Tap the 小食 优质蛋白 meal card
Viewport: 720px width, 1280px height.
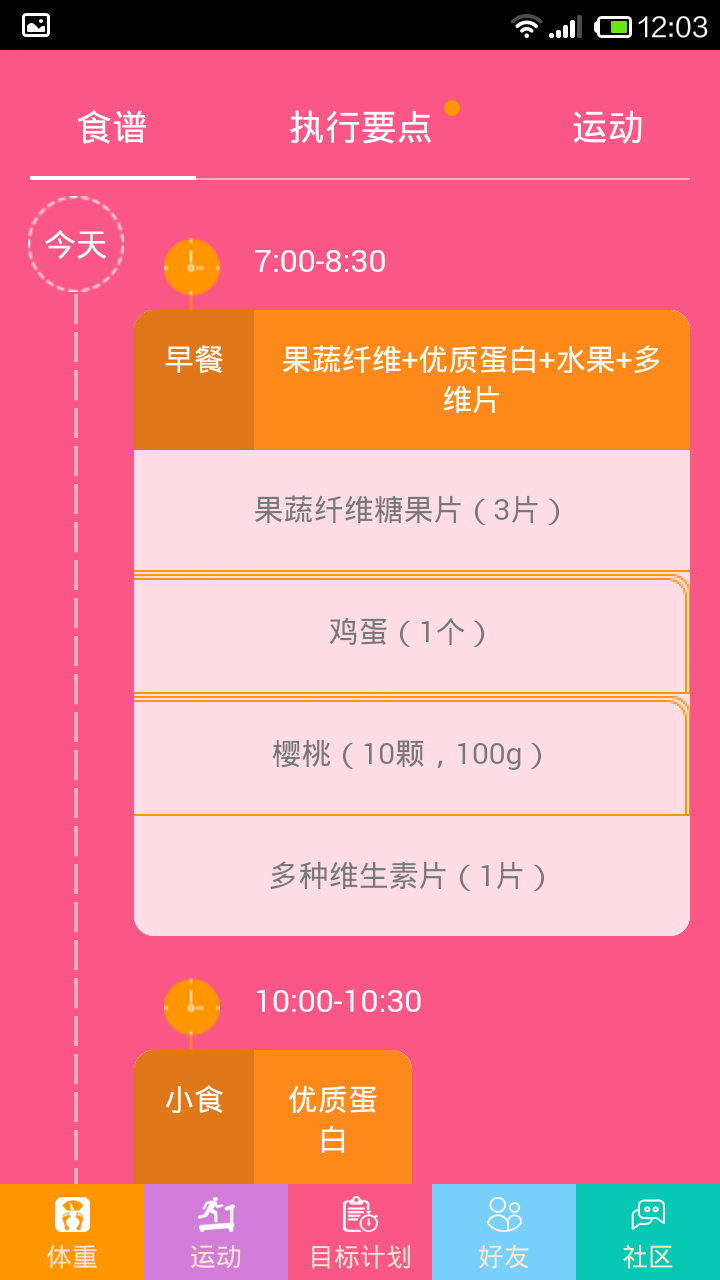pyautogui.click(x=273, y=1117)
